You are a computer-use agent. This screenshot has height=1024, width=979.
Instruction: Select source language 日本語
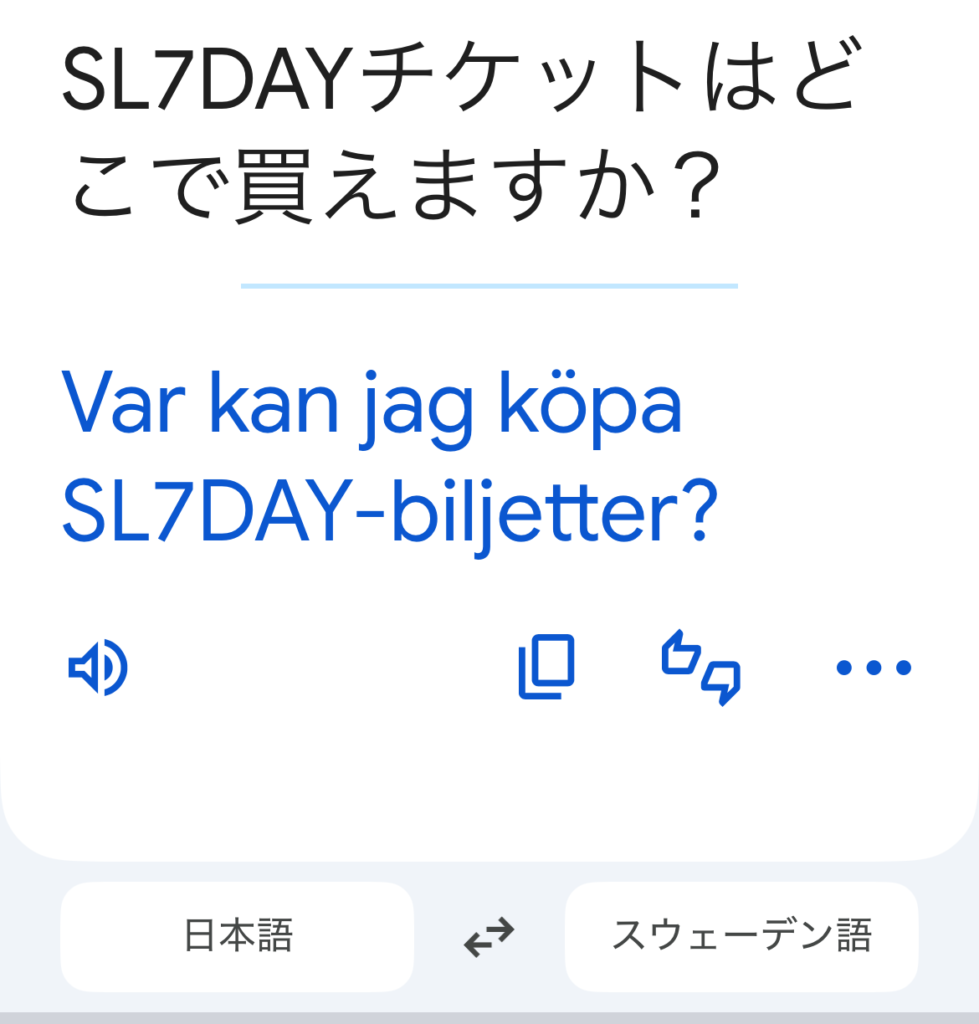click(x=237, y=936)
